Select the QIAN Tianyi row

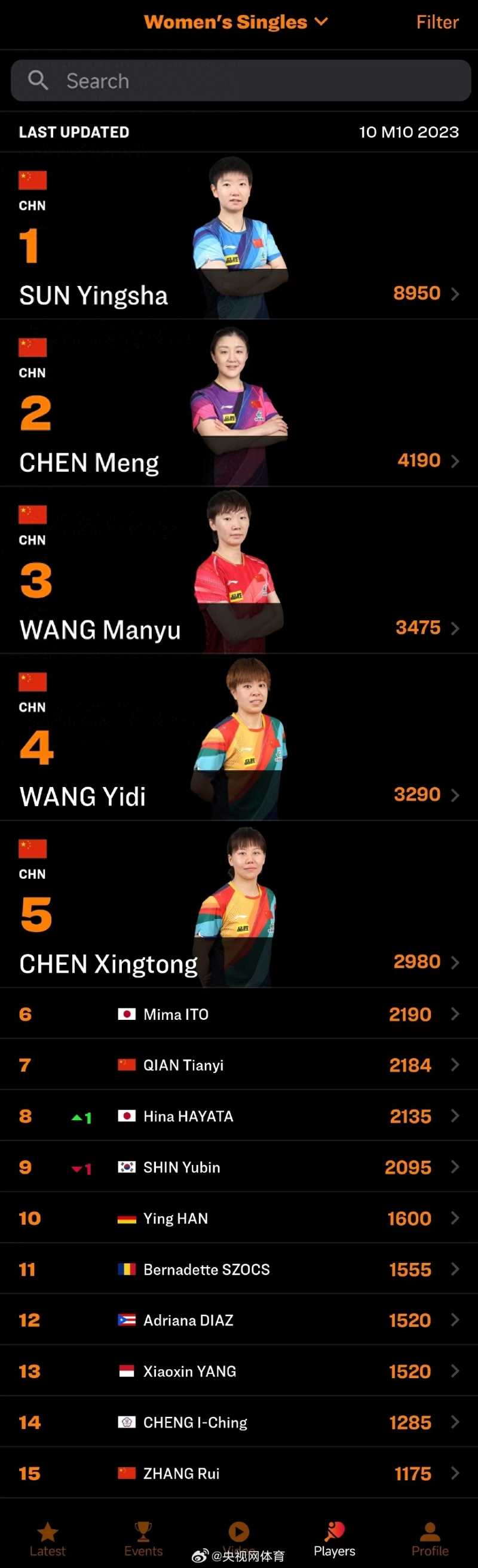[238, 1065]
